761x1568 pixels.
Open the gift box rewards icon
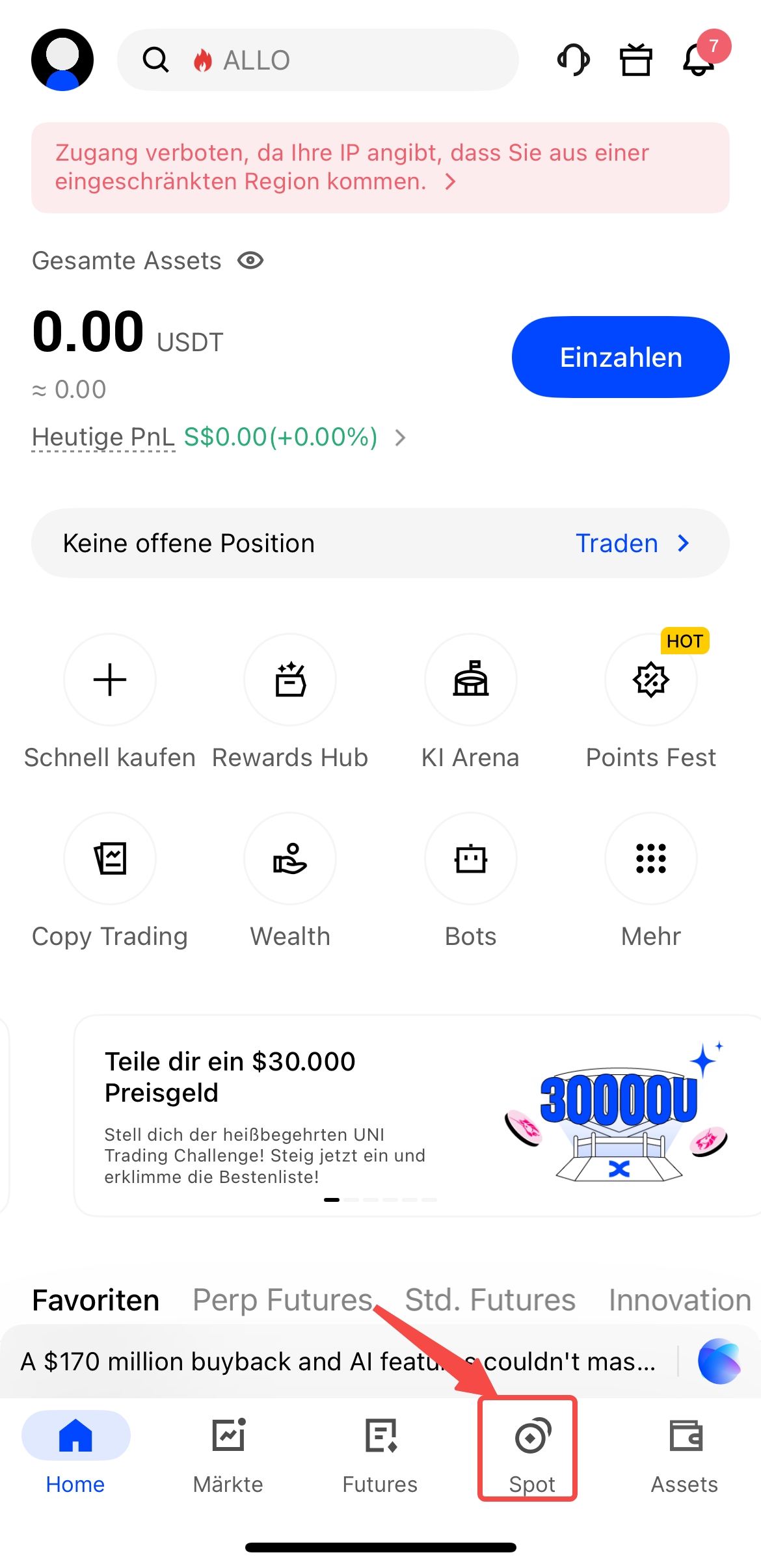[x=635, y=60]
